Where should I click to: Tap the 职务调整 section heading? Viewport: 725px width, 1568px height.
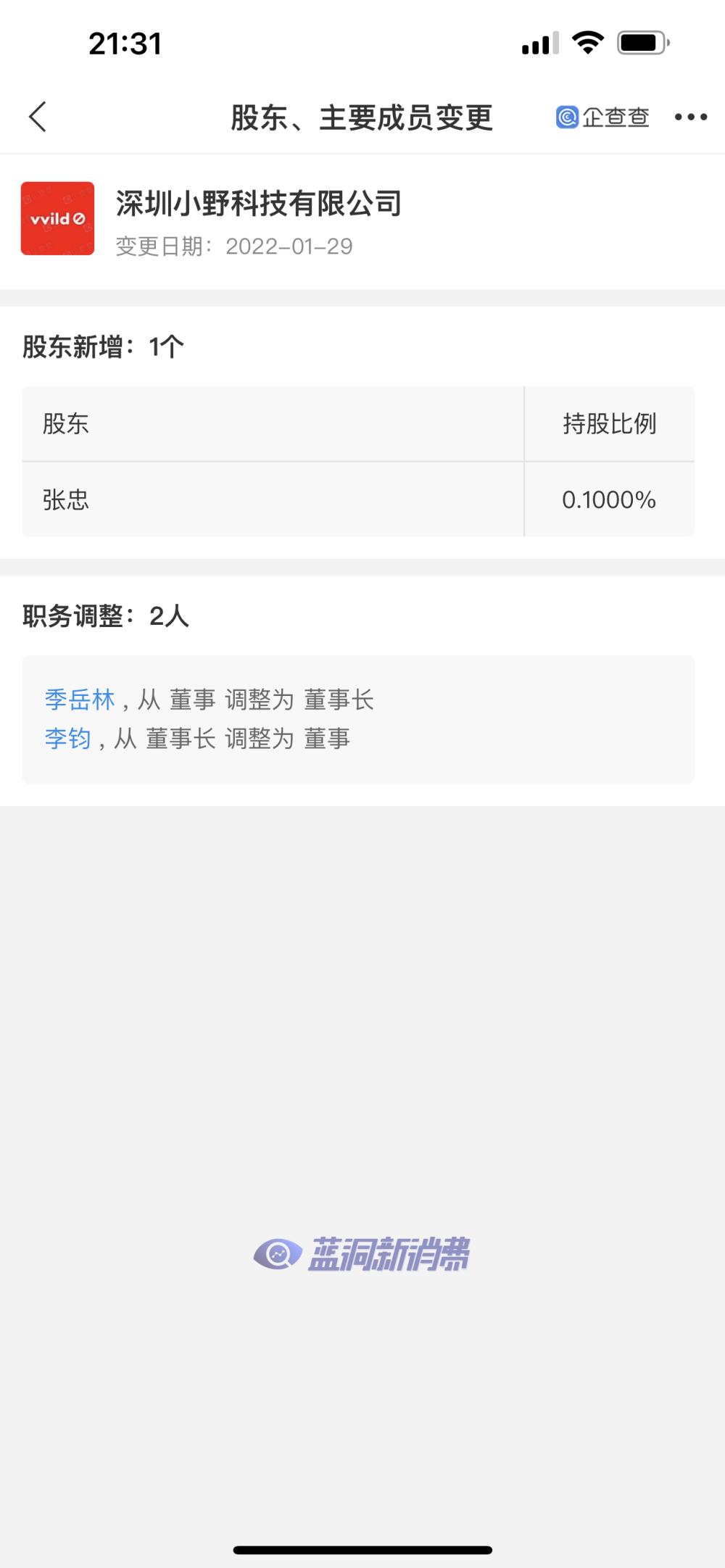click(99, 615)
